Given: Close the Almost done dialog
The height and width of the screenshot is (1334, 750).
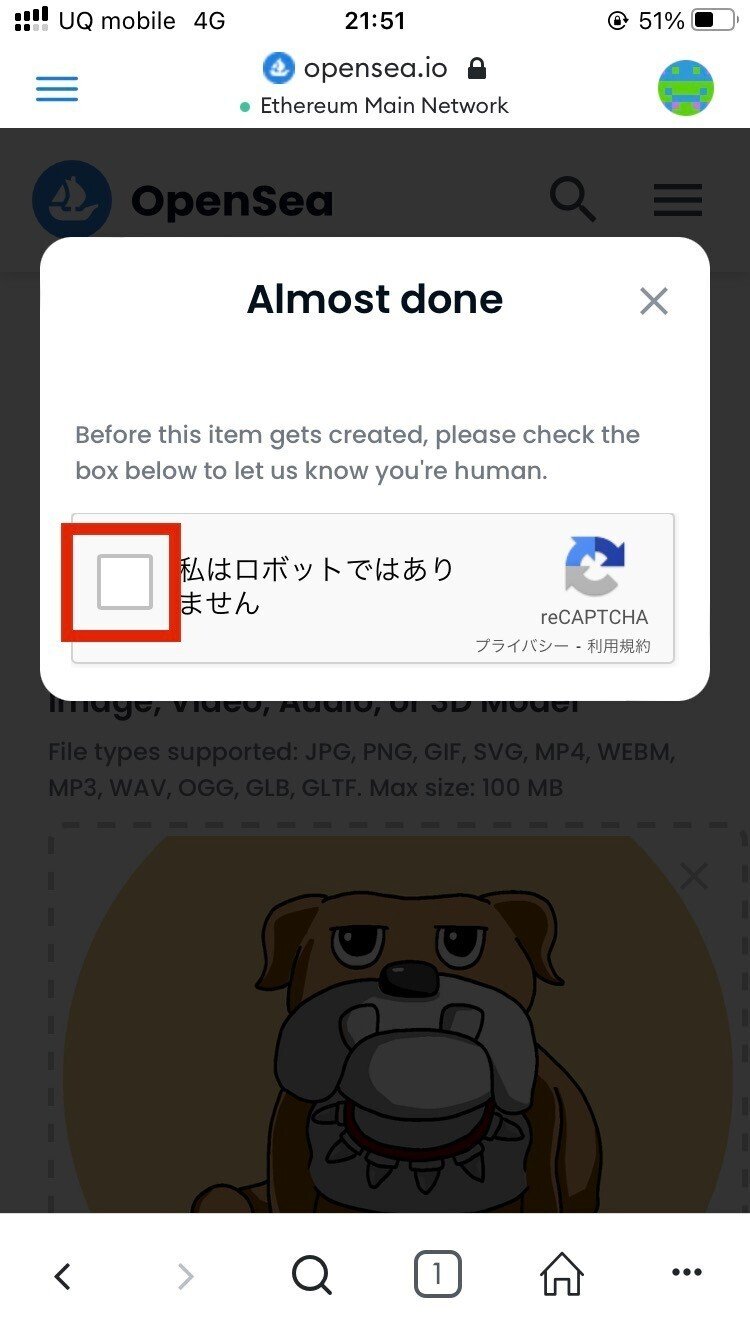Looking at the screenshot, I should coord(654,301).
